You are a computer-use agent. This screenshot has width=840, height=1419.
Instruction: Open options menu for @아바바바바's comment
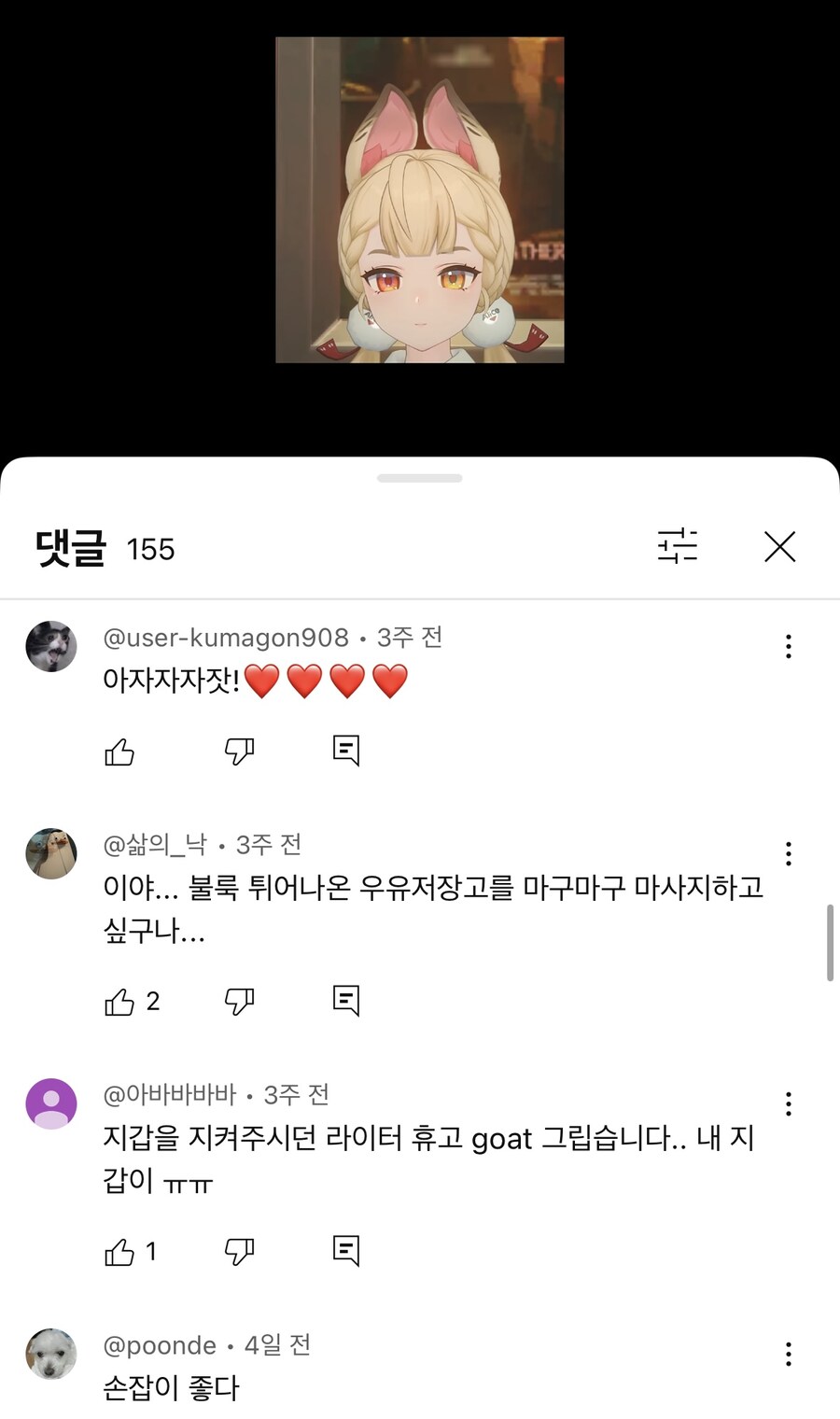789,1103
